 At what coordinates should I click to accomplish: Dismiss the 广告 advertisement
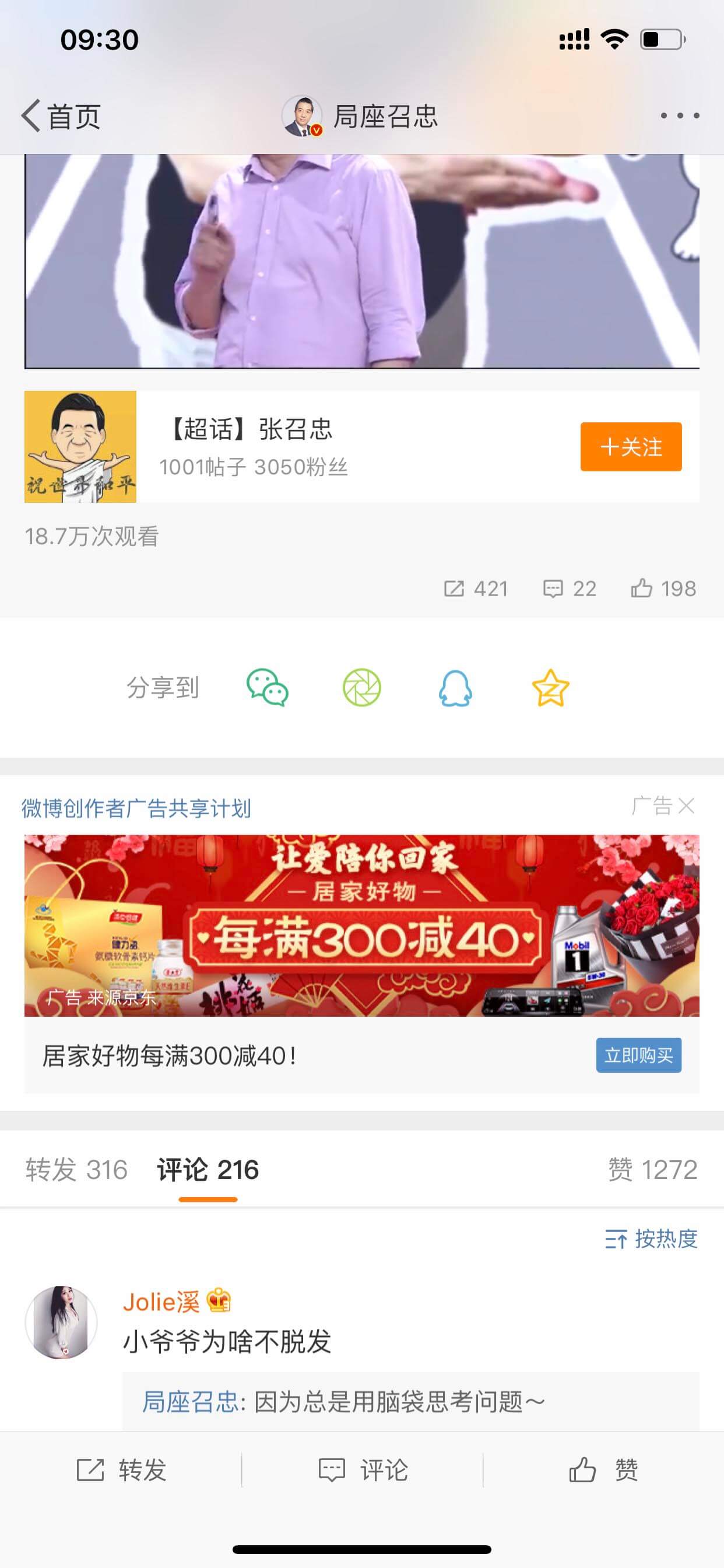[x=685, y=806]
